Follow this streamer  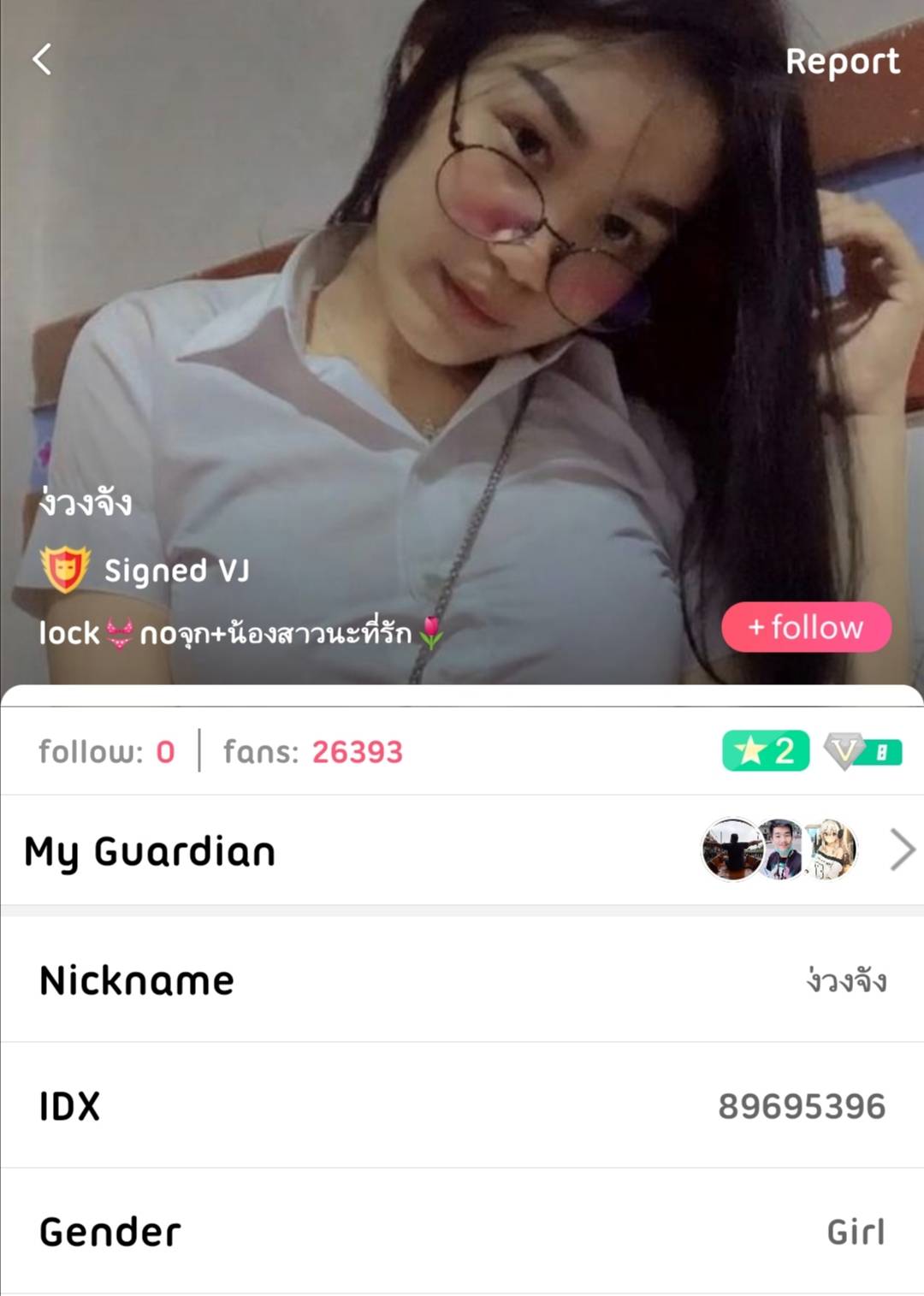click(x=806, y=627)
